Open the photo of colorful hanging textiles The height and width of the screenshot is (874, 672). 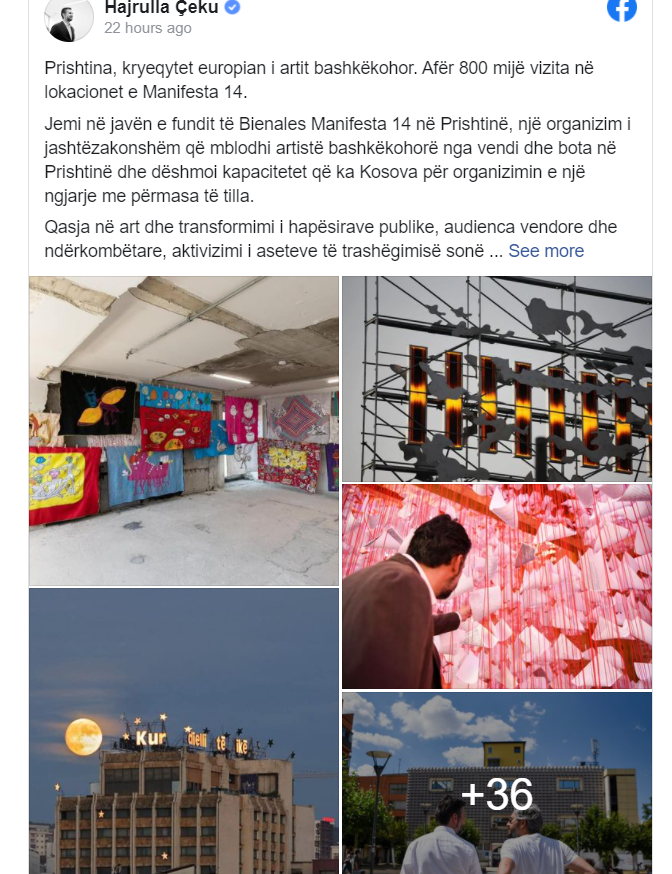184,430
